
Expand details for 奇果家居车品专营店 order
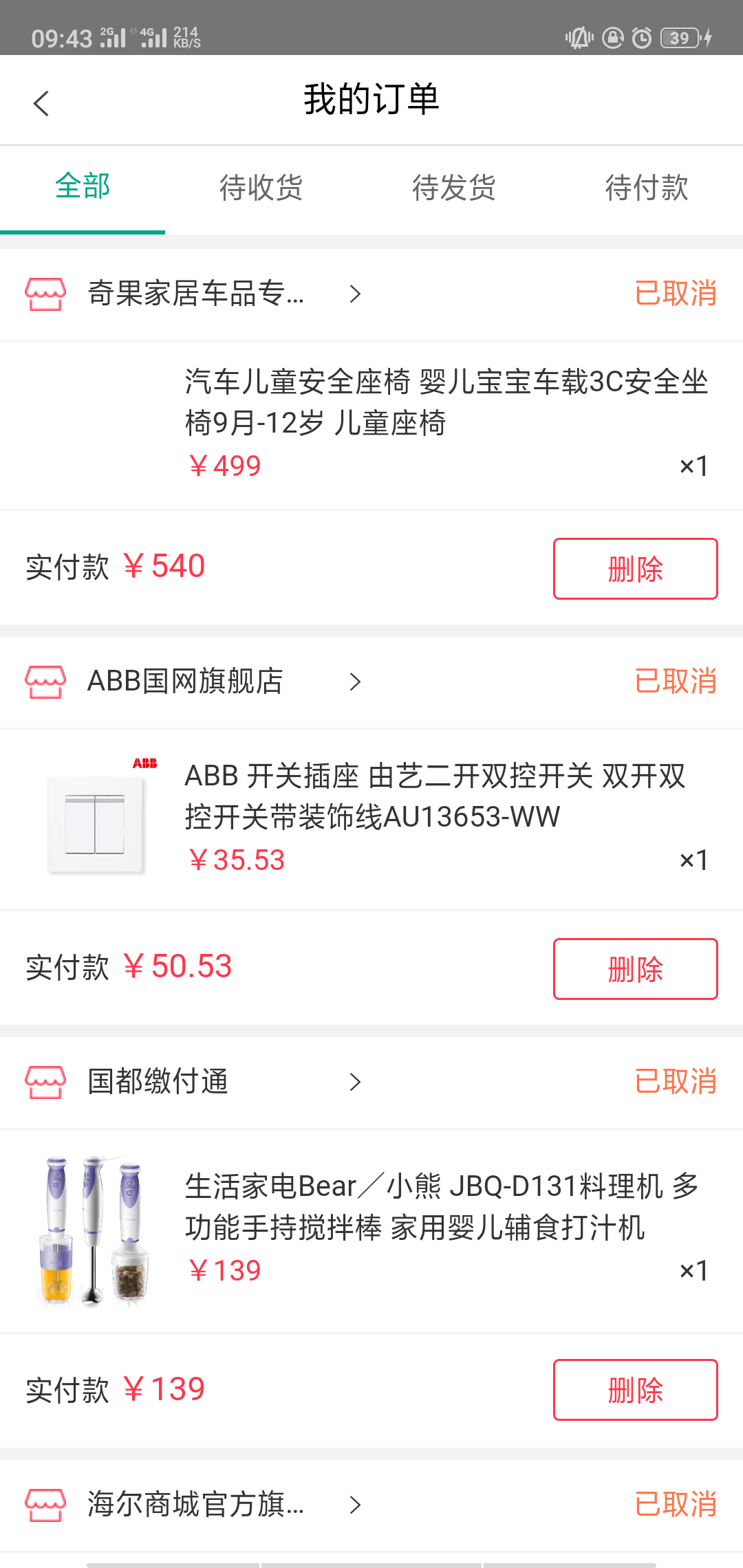tap(356, 294)
